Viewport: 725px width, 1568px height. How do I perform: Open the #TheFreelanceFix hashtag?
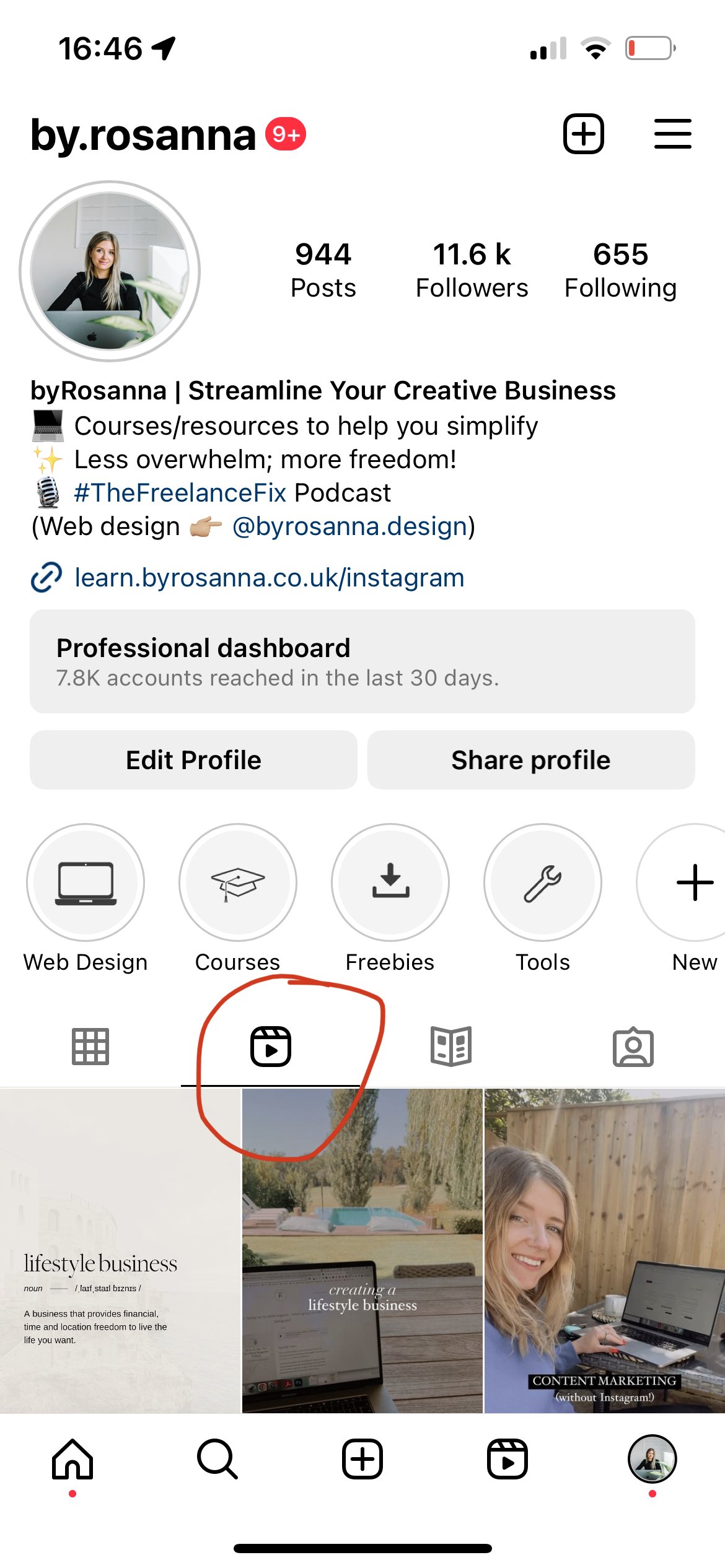180,493
